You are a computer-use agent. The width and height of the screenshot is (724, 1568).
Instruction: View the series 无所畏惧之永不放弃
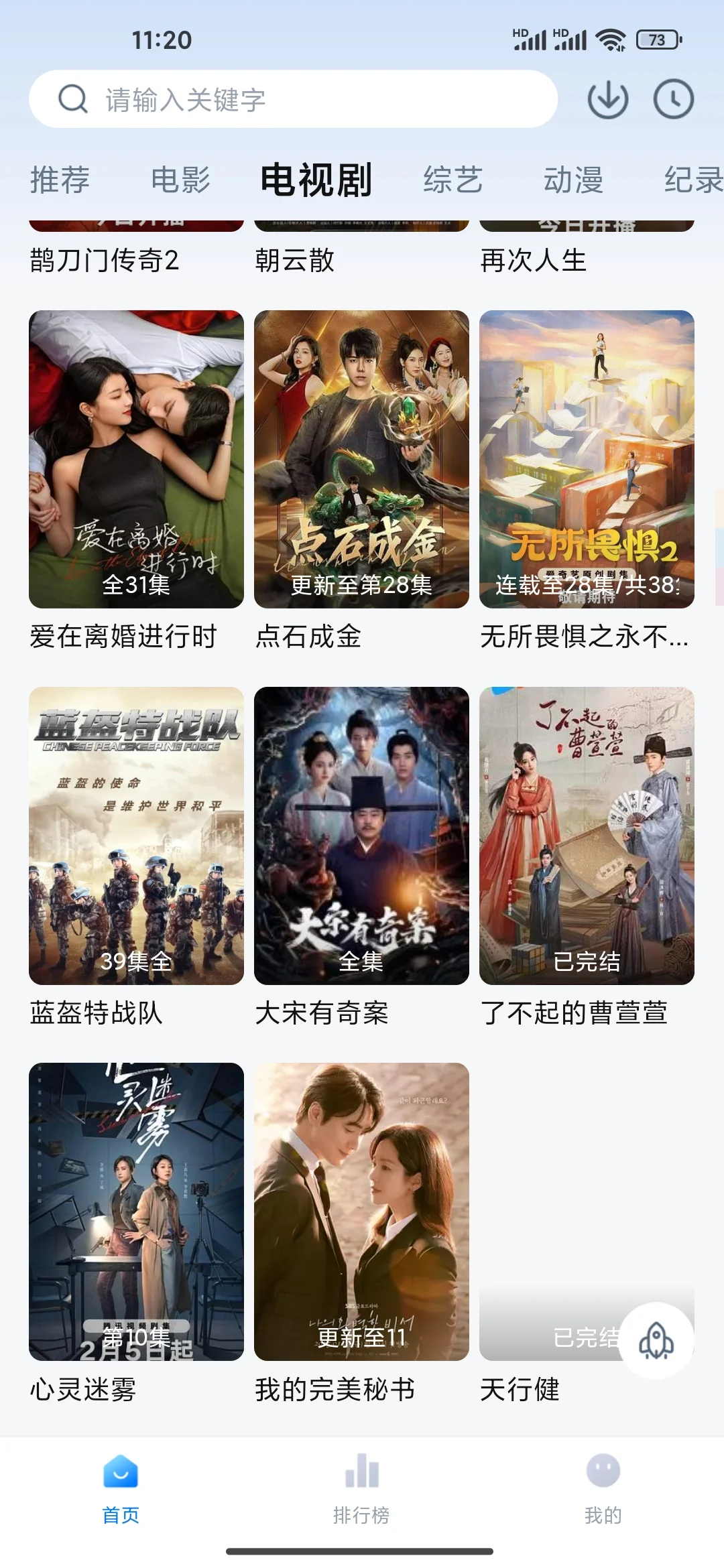587,460
